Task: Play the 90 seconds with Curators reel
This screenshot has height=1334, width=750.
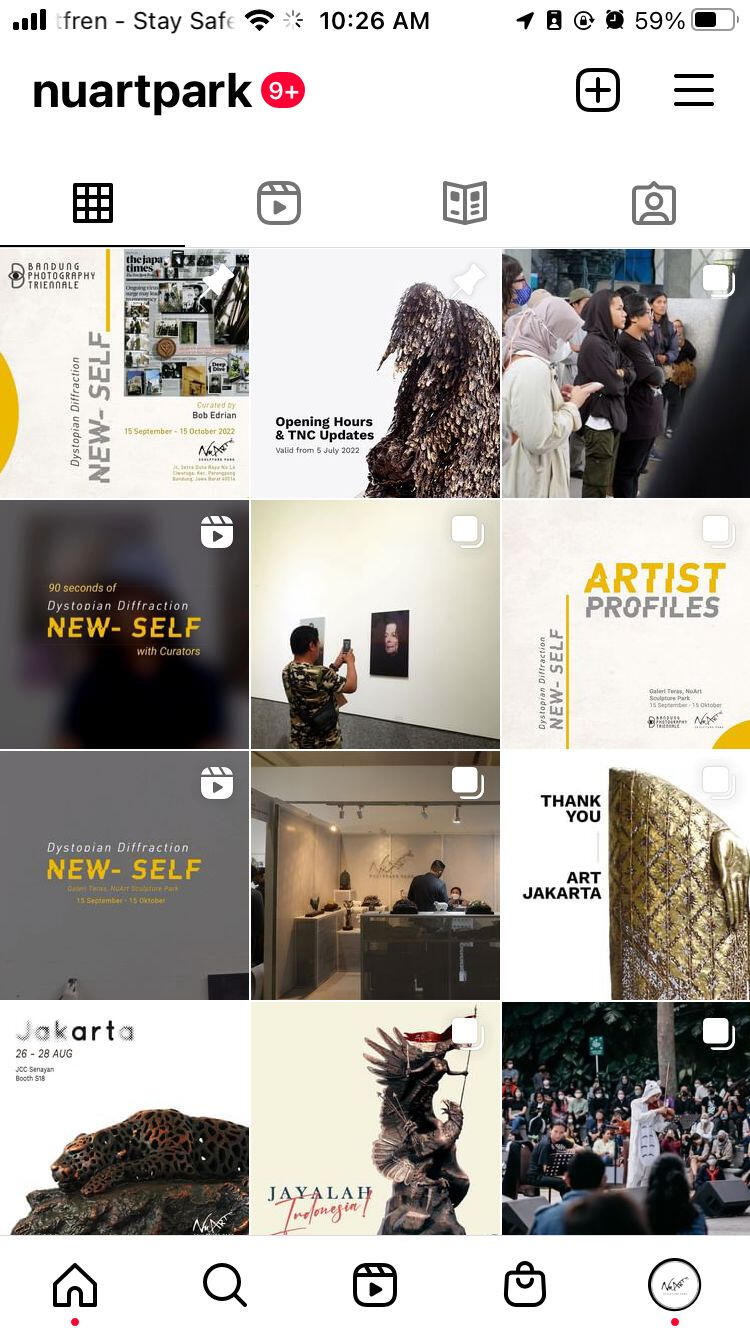Action: pos(124,624)
